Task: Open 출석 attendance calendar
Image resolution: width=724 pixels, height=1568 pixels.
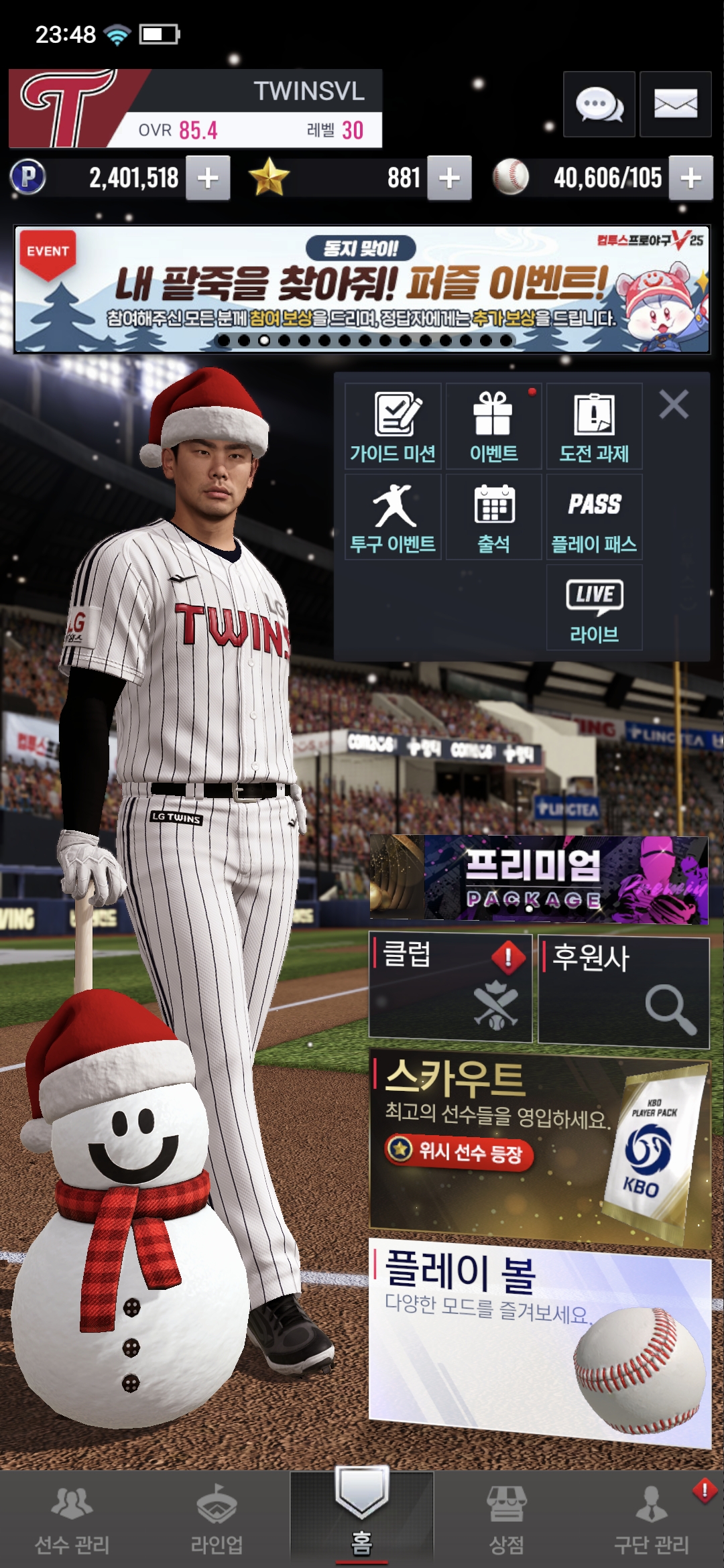Action: pyautogui.click(x=493, y=517)
